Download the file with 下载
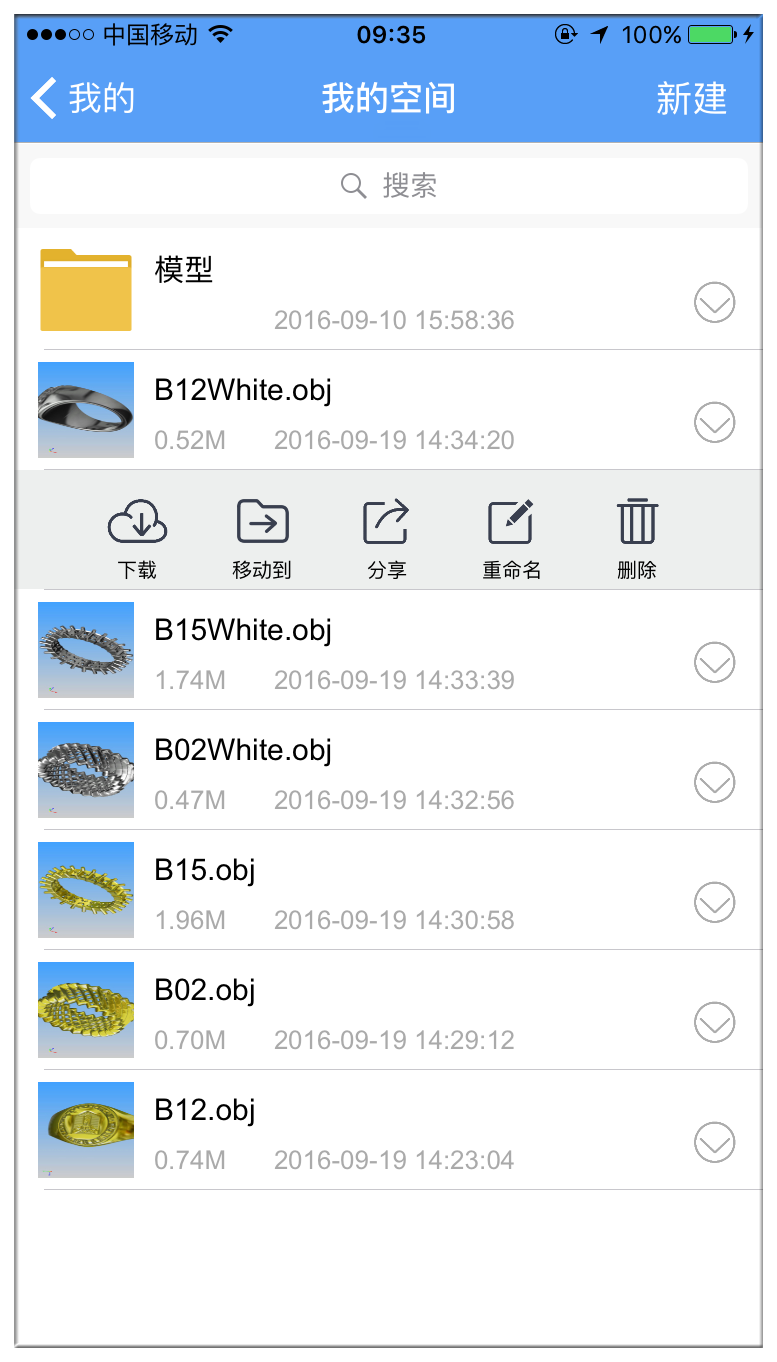The width and height of the screenshot is (777, 1362). 137,539
